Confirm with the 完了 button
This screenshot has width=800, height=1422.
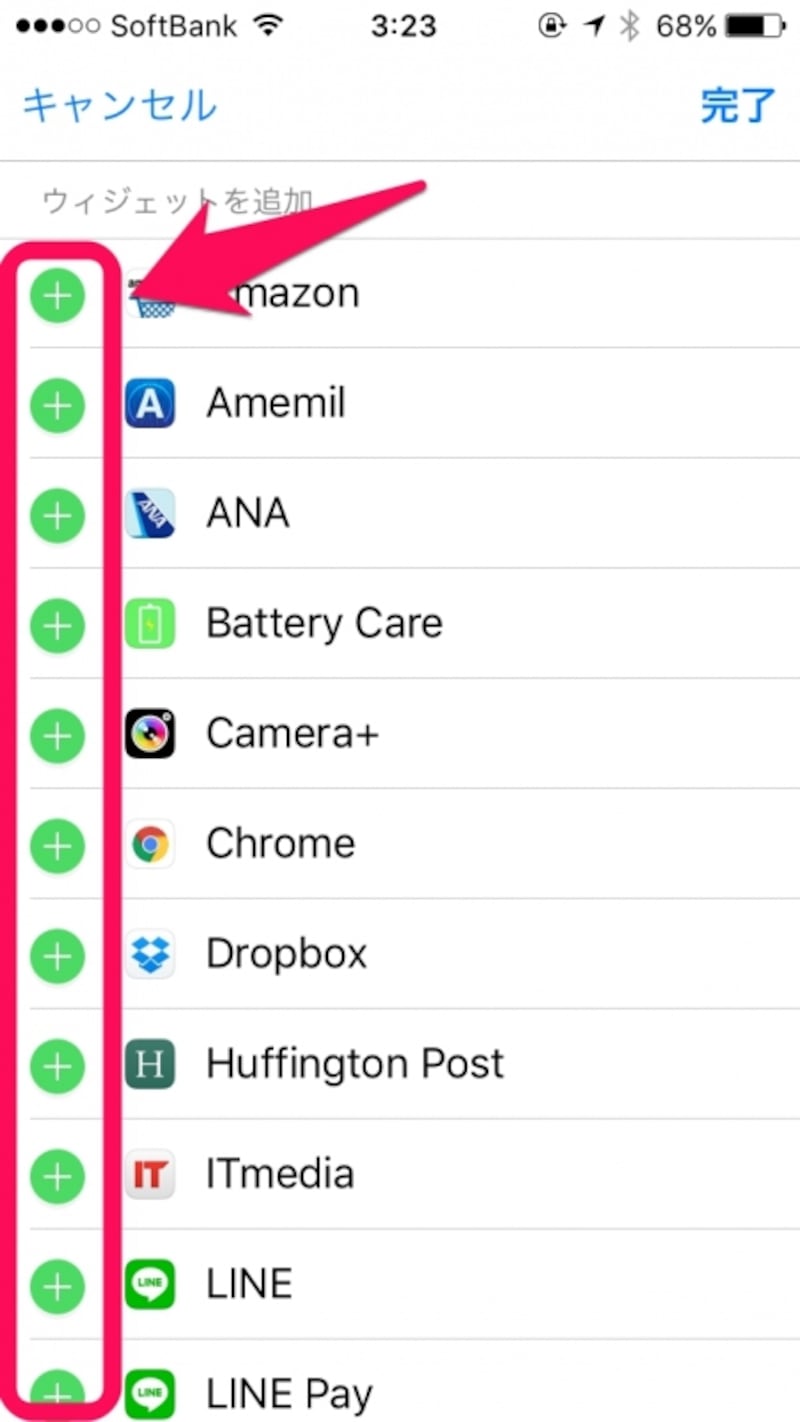pos(737,105)
